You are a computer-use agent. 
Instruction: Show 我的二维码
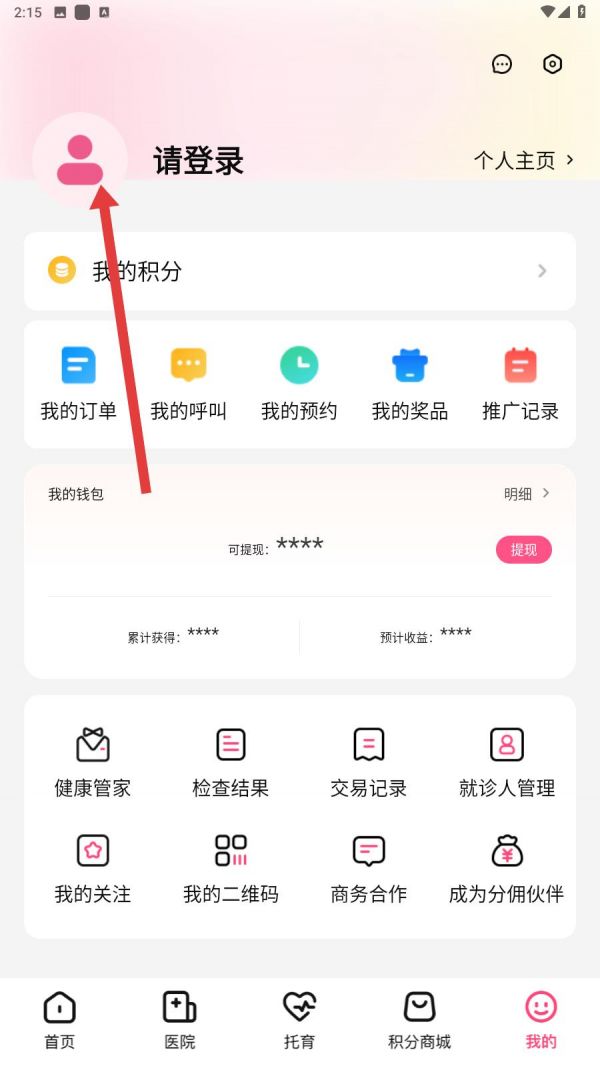tap(231, 868)
